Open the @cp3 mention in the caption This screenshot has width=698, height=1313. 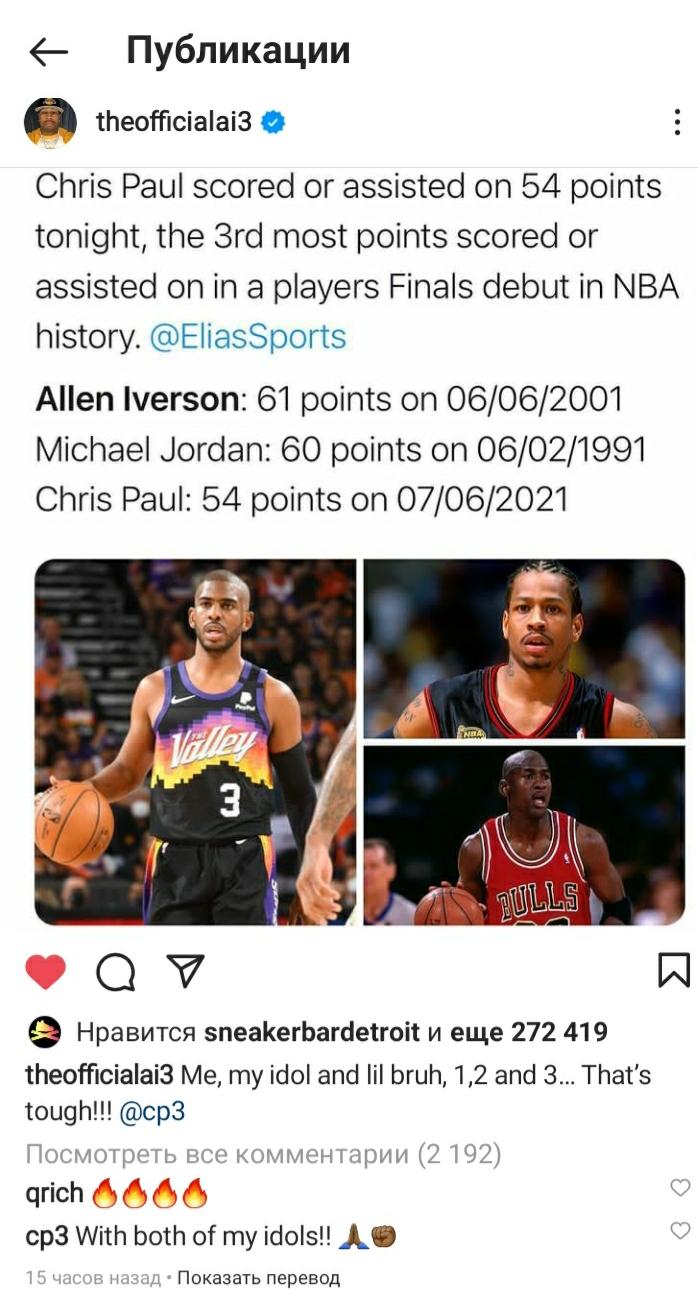[x=151, y=1112]
